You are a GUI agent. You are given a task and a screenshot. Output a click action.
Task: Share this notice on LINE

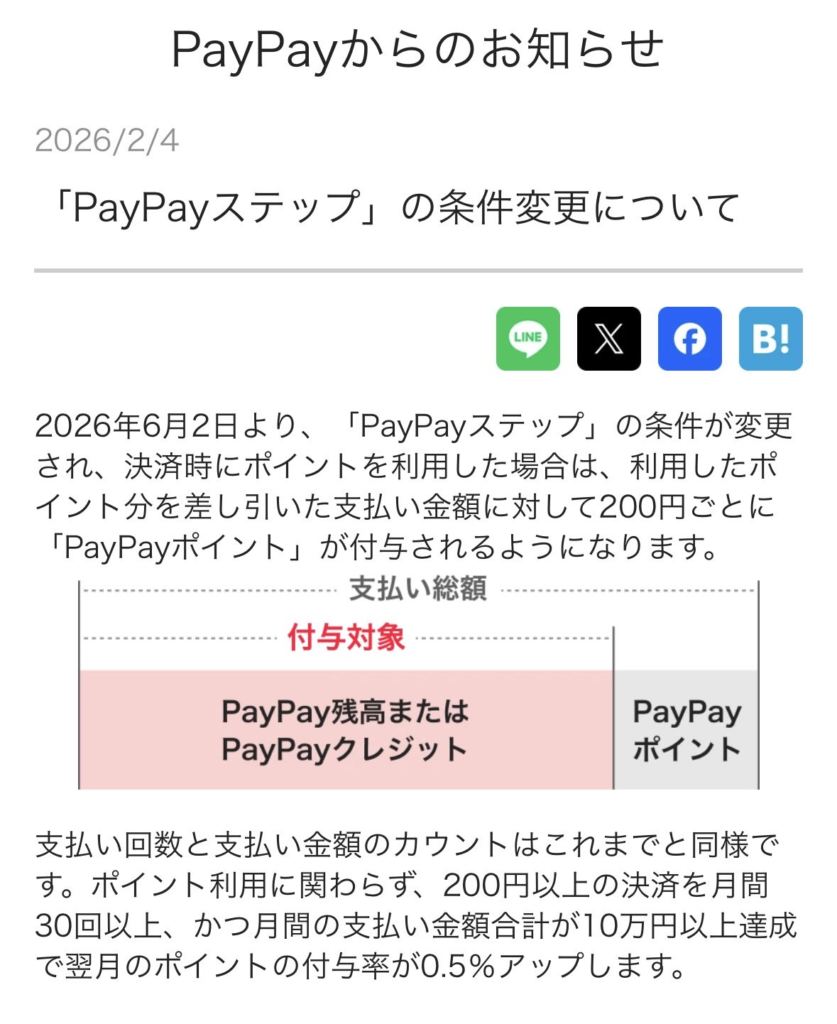(x=528, y=339)
